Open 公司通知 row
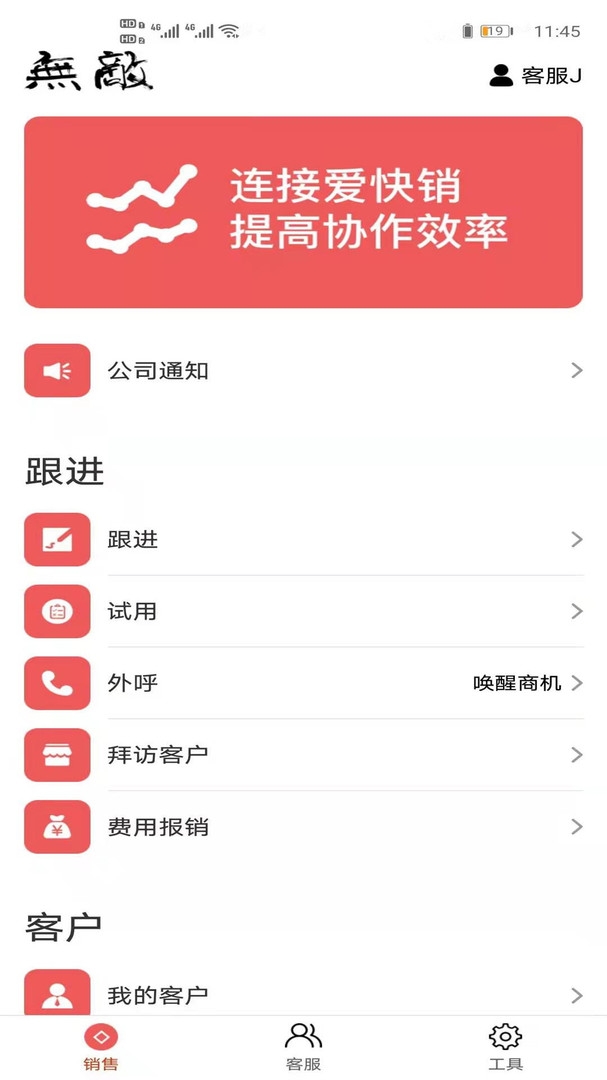This screenshot has width=607, height=1080. pos(303,371)
